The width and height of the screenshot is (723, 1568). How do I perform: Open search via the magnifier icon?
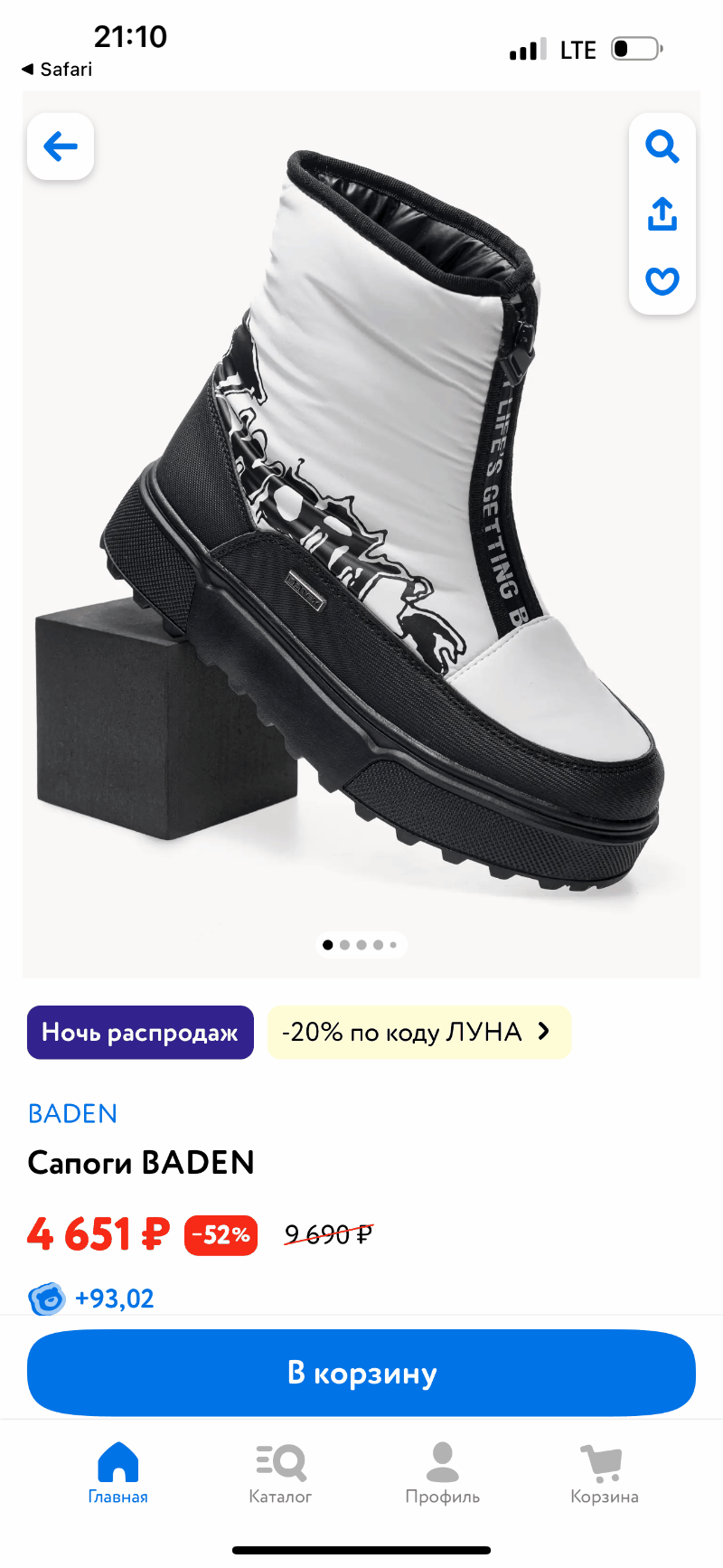pyautogui.click(x=662, y=146)
